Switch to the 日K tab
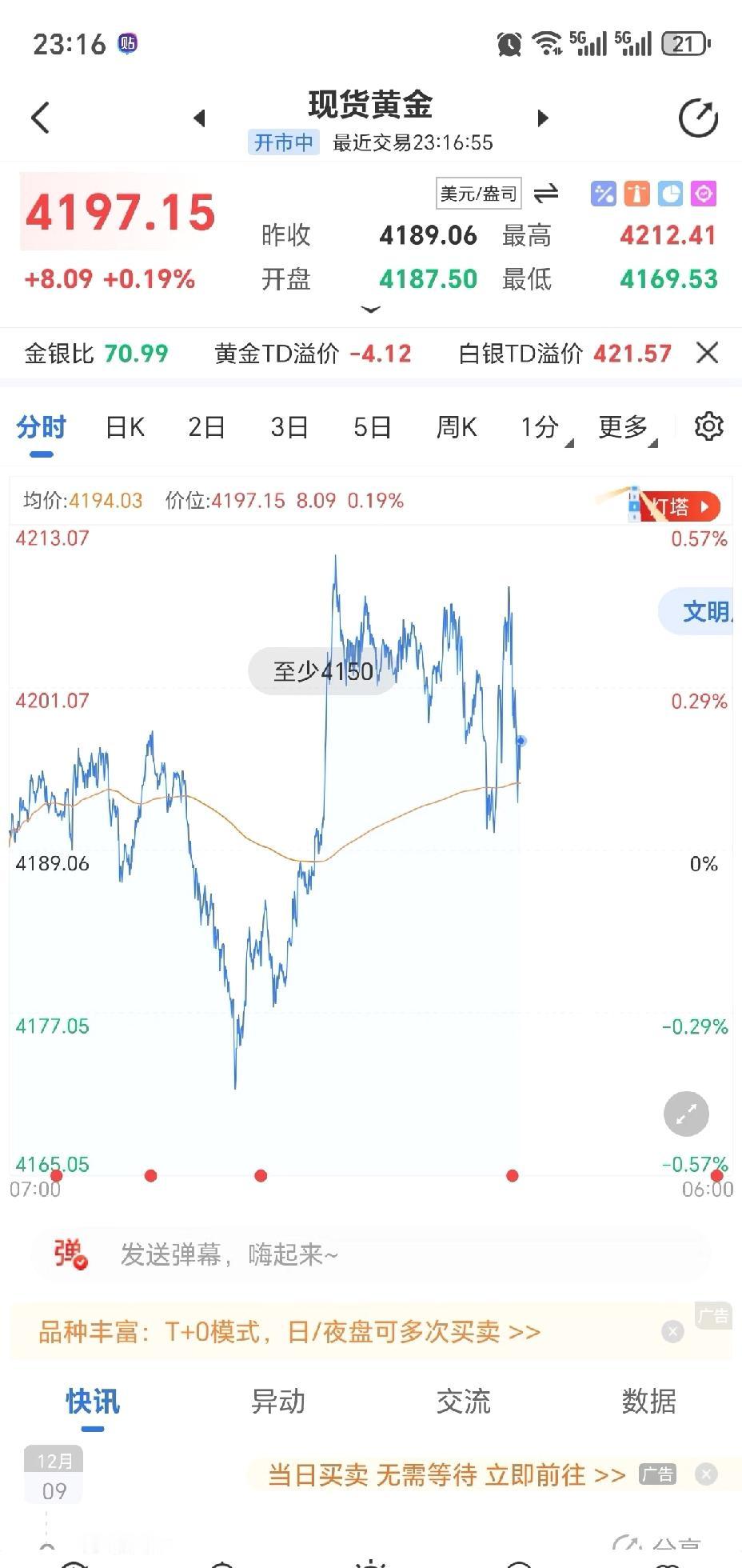This screenshot has height=1568, width=742. 124,426
